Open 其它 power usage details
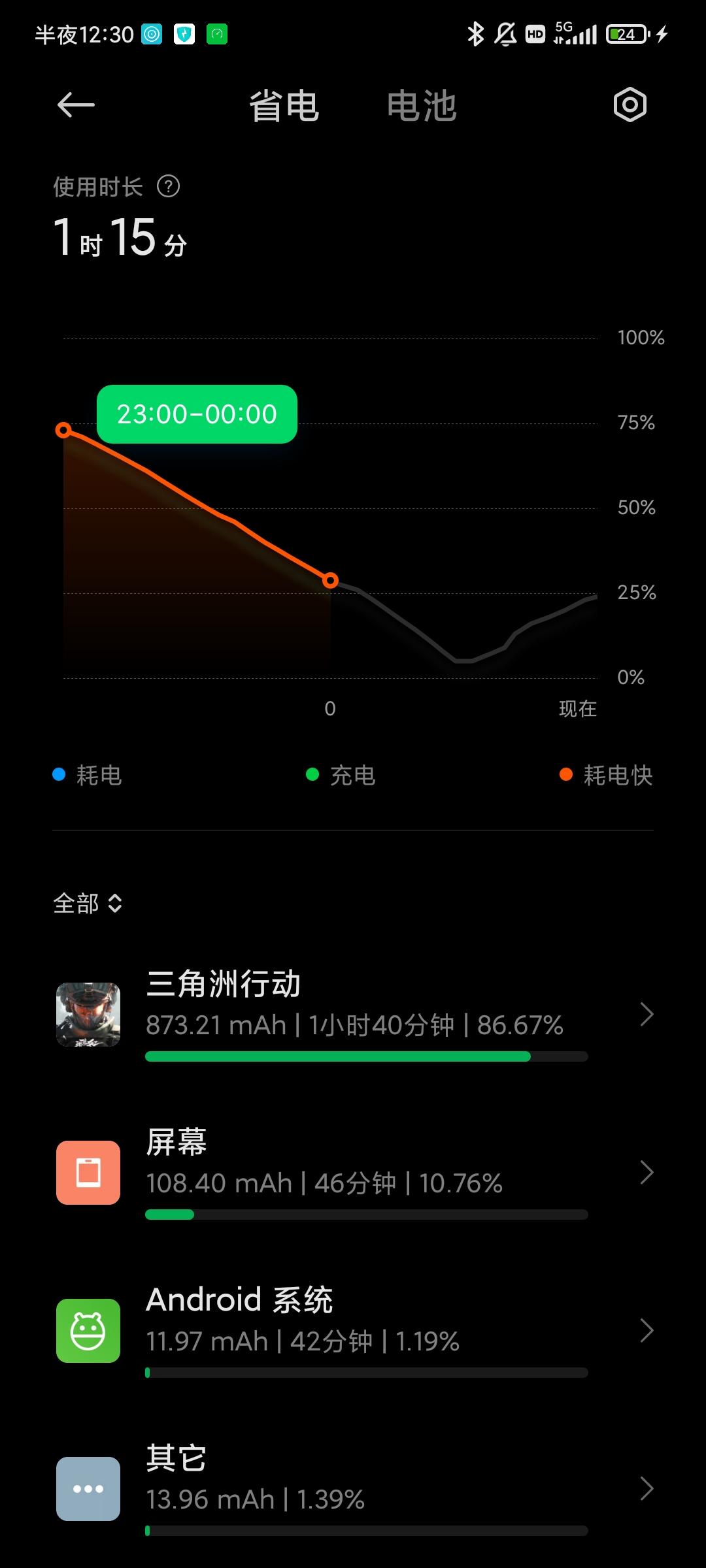Image resolution: width=706 pixels, height=1568 pixels. click(x=353, y=1489)
